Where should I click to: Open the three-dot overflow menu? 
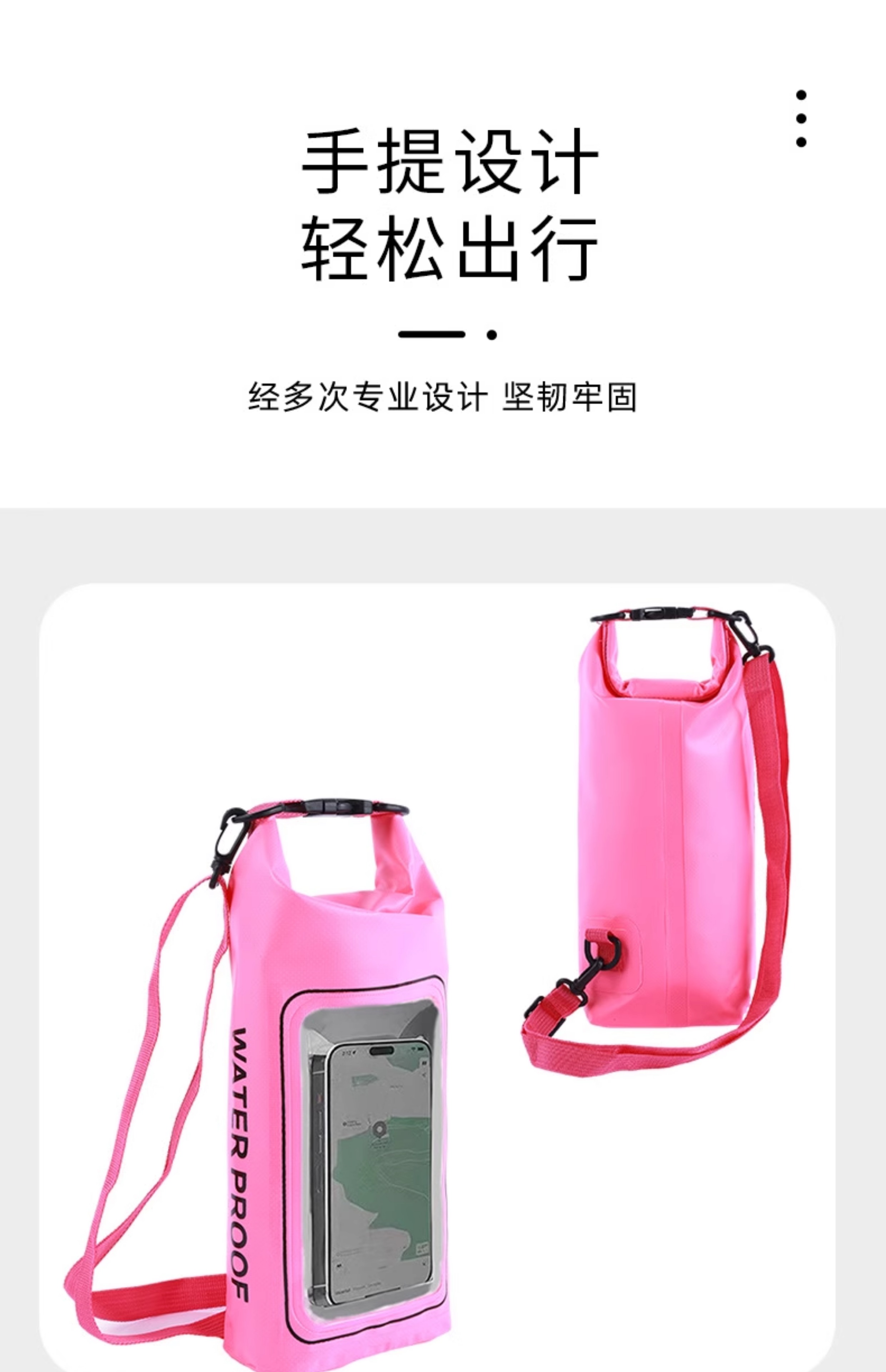click(801, 119)
